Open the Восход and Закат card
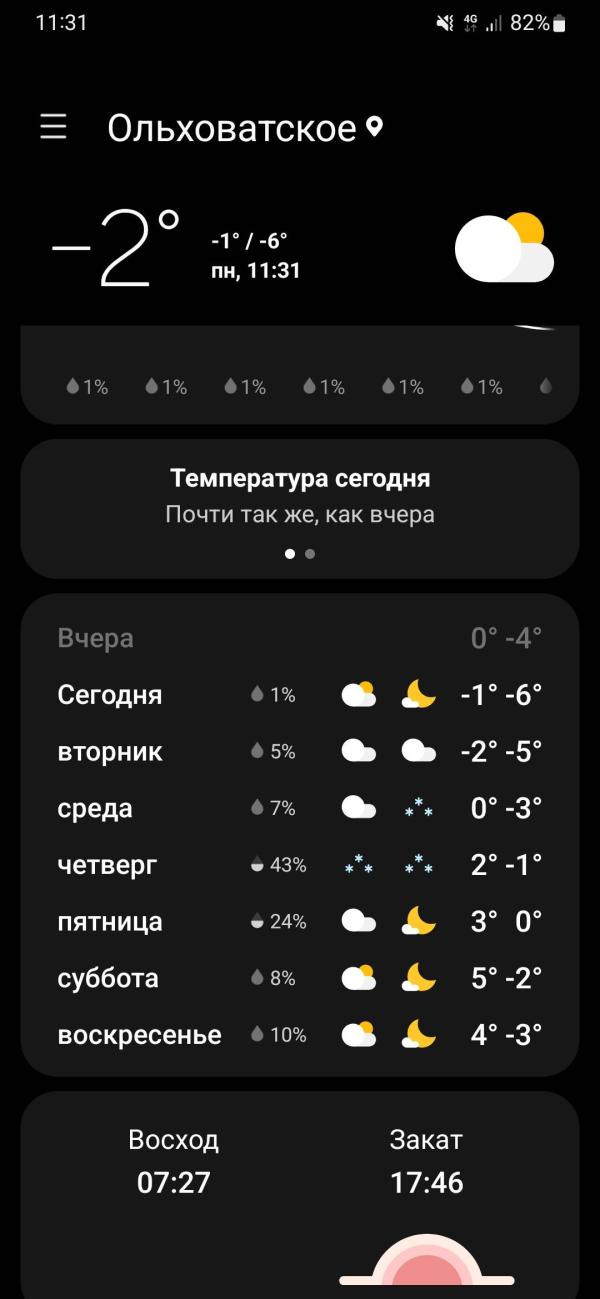Image resolution: width=600 pixels, height=1299 pixels. pos(300,1195)
